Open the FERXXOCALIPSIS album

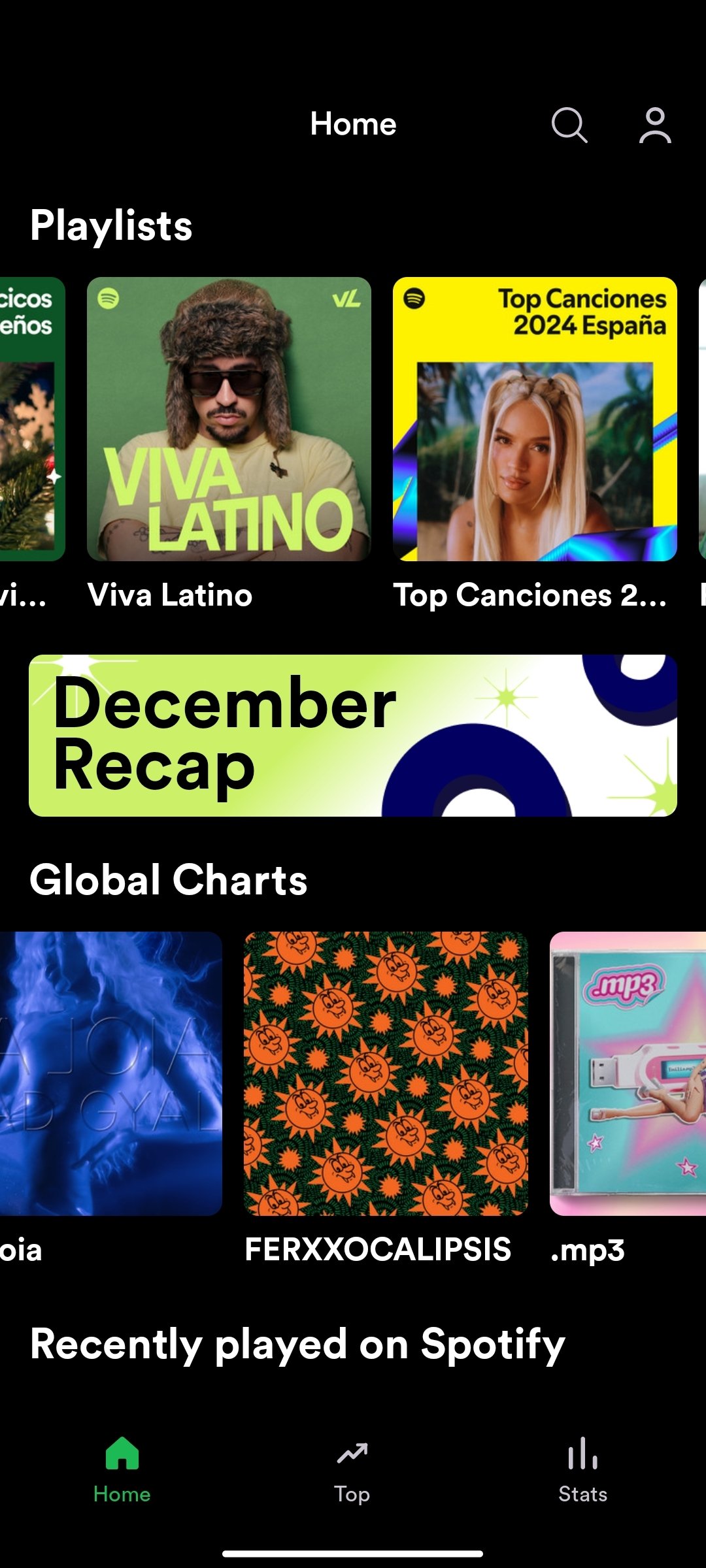tap(386, 1073)
